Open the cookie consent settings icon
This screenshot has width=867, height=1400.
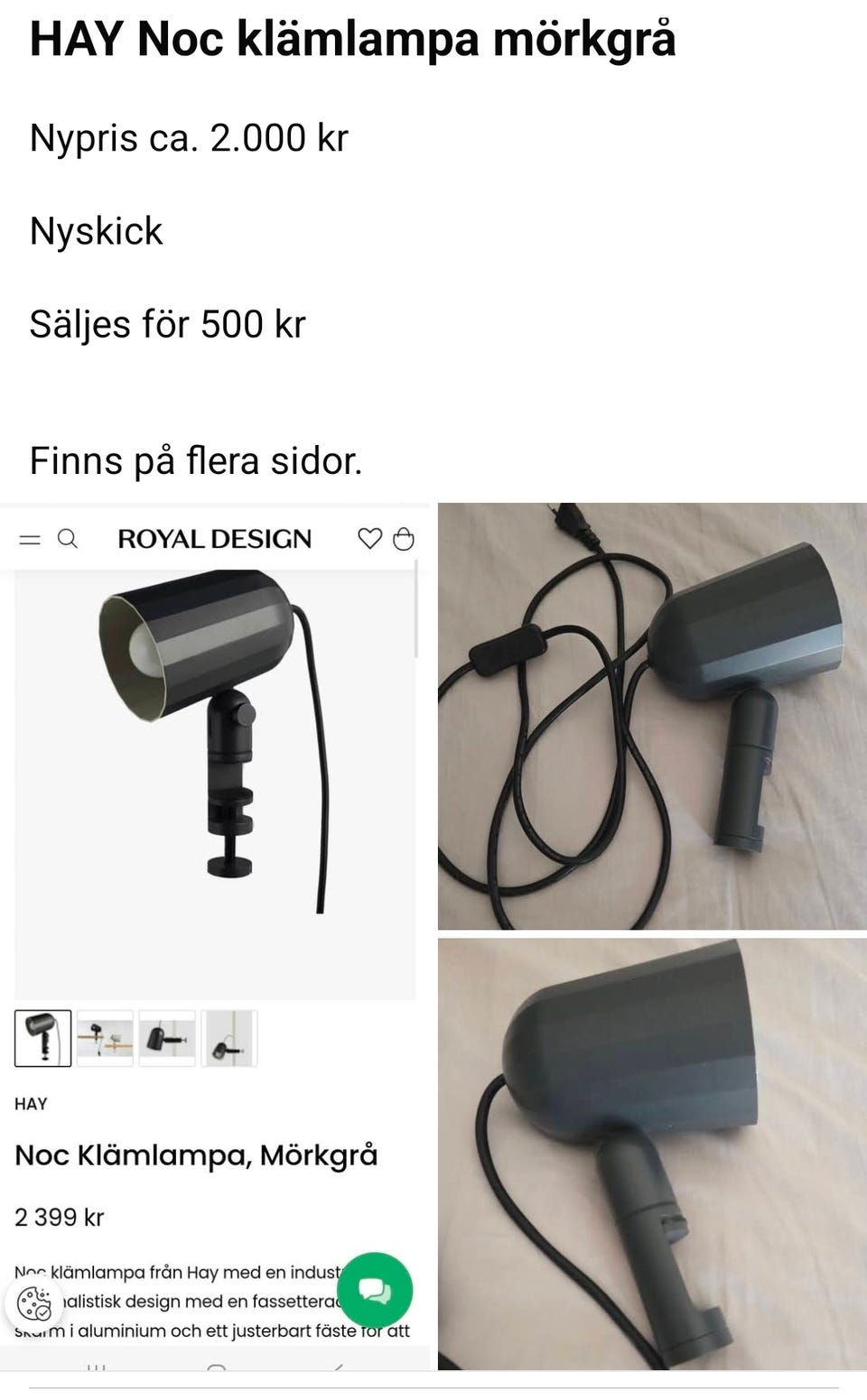tap(36, 1303)
